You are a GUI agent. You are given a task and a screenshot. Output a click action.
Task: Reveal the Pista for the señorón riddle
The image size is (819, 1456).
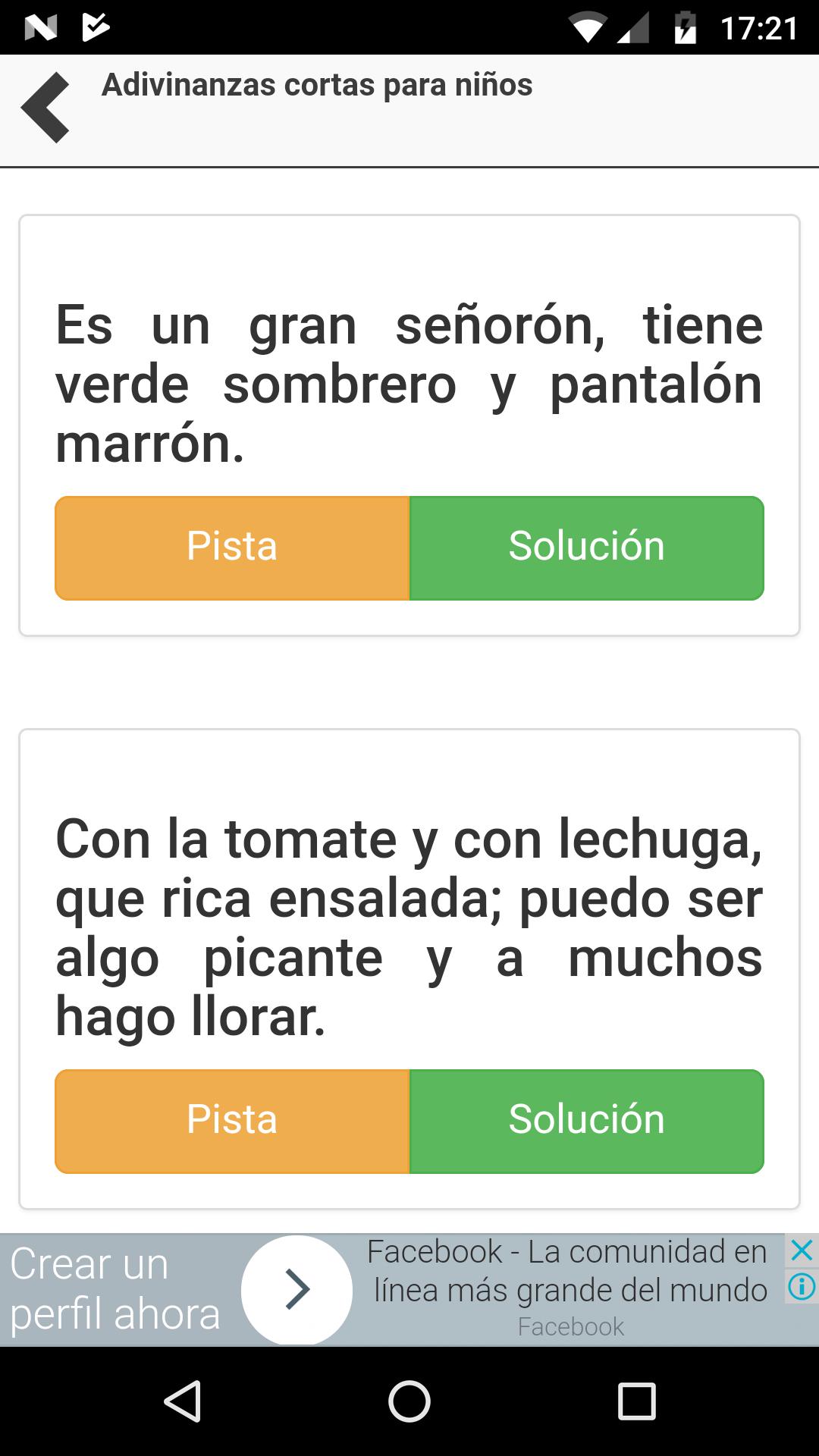tap(232, 547)
